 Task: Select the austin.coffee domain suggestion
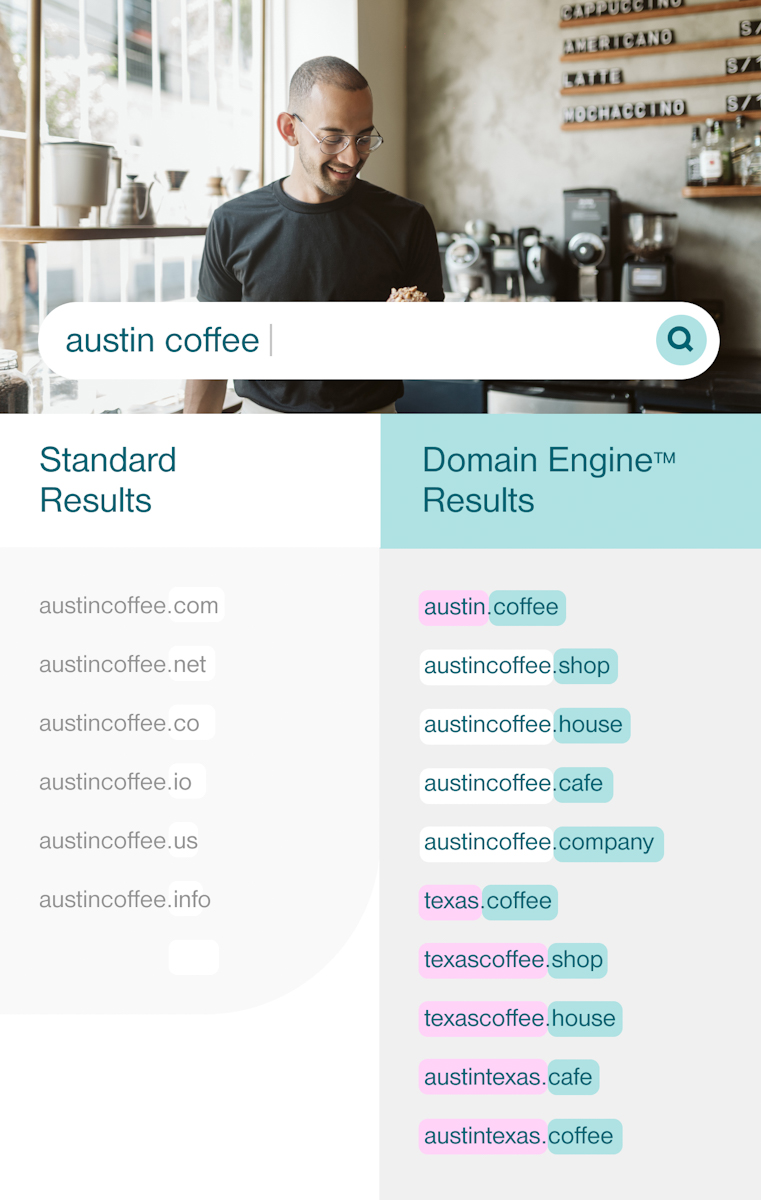tap(492, 607)
